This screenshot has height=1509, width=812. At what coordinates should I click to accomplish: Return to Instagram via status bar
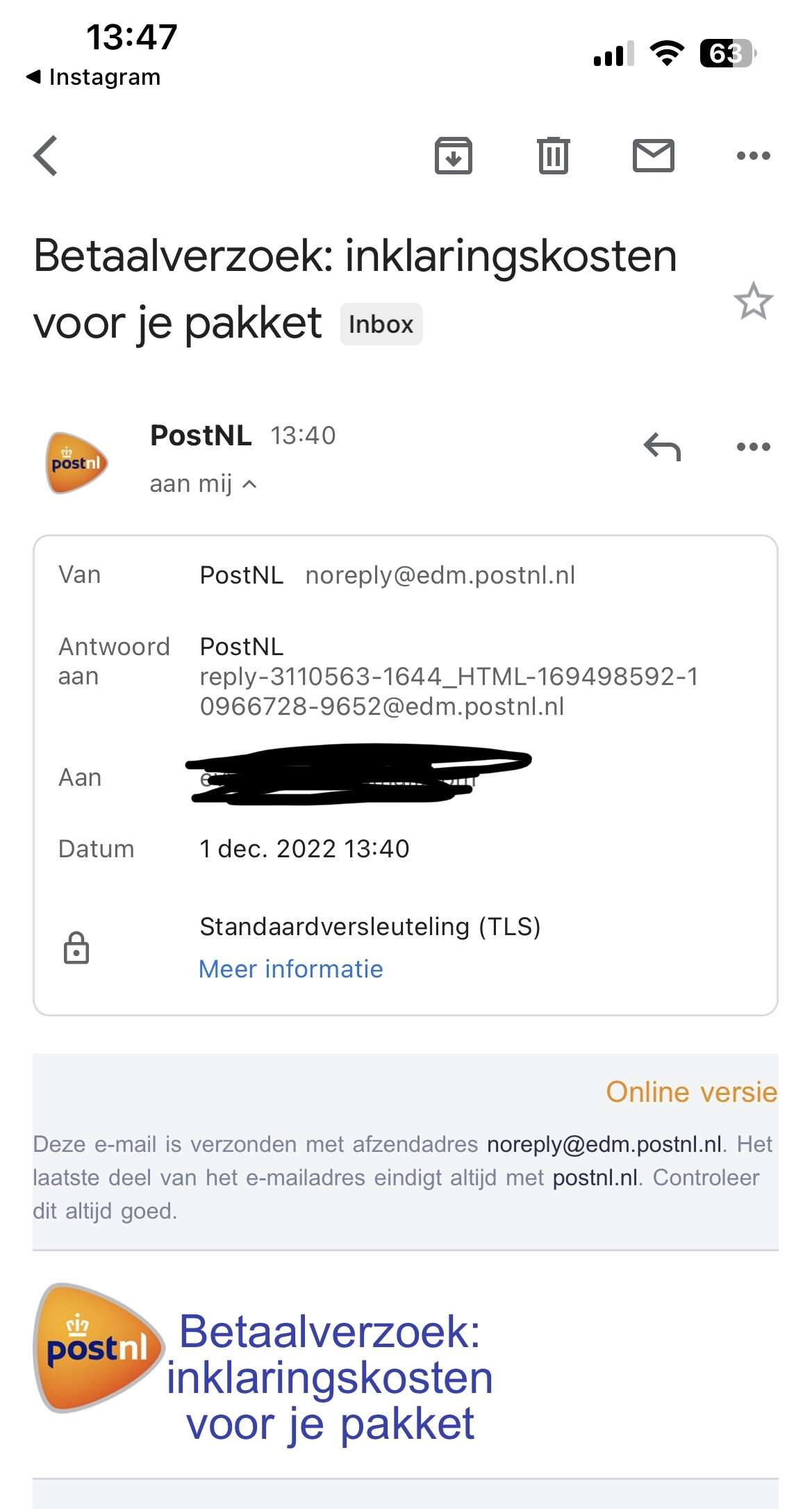click(93, 76)
